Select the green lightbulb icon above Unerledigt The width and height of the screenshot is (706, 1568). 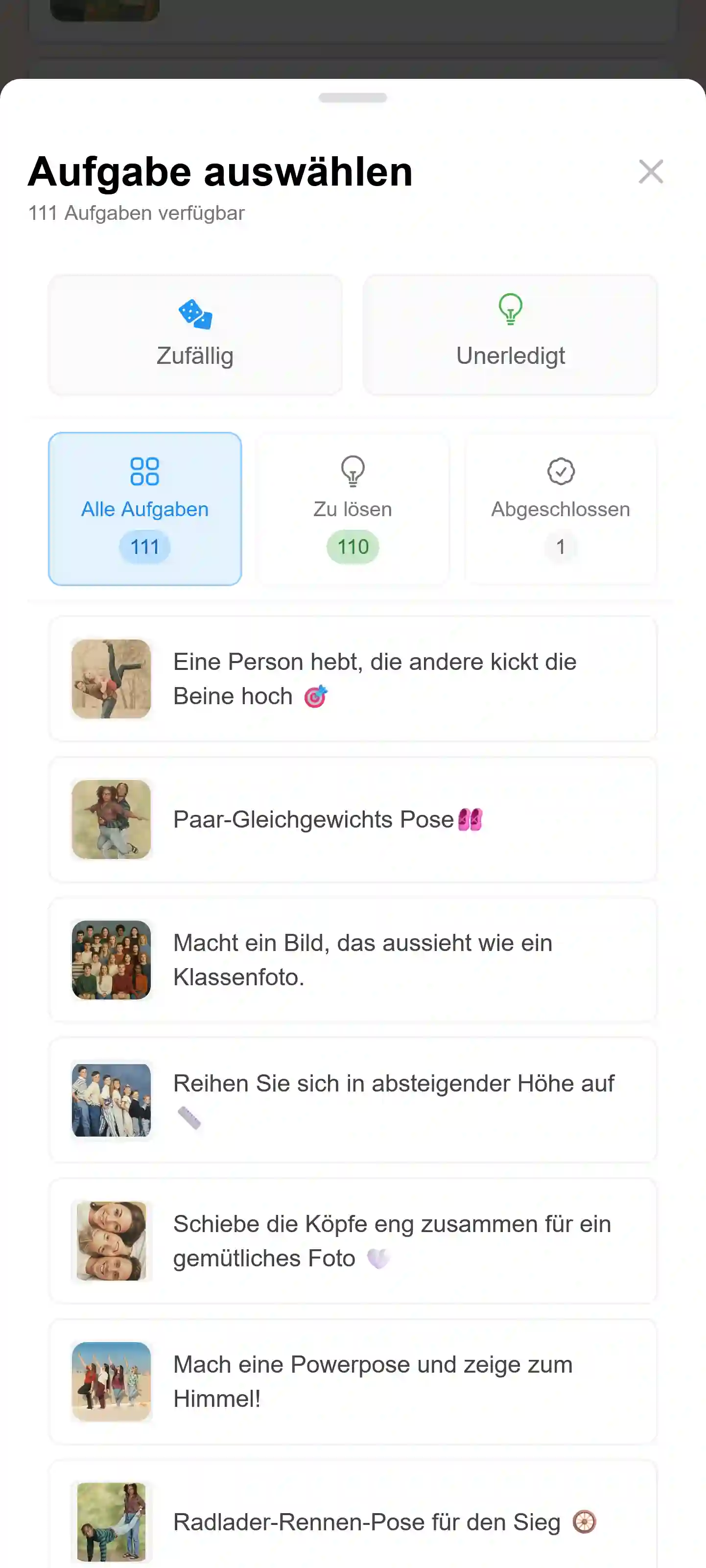click(510, 310)
